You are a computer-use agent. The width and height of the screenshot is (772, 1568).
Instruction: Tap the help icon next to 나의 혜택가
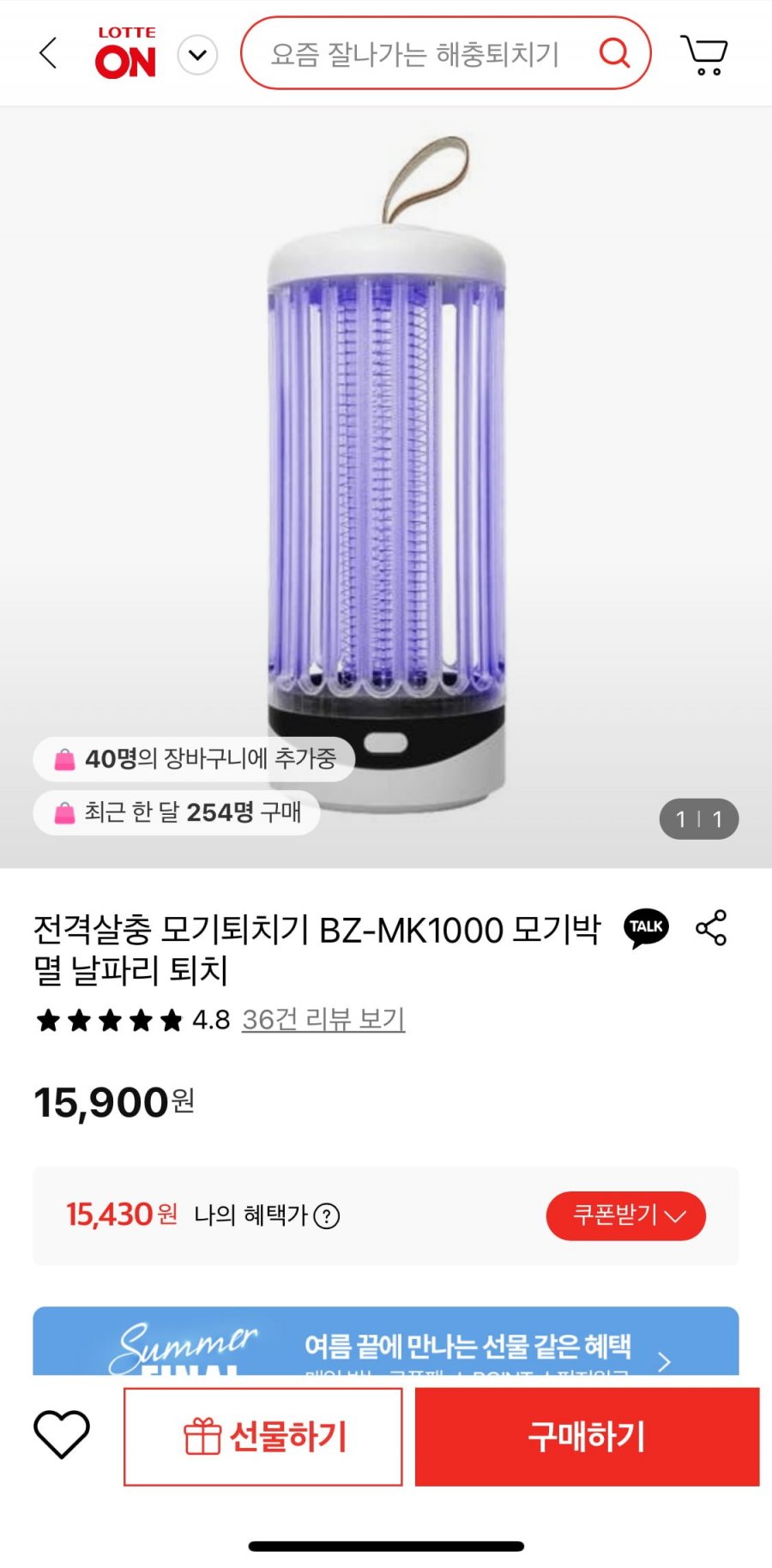point(327,1215)
